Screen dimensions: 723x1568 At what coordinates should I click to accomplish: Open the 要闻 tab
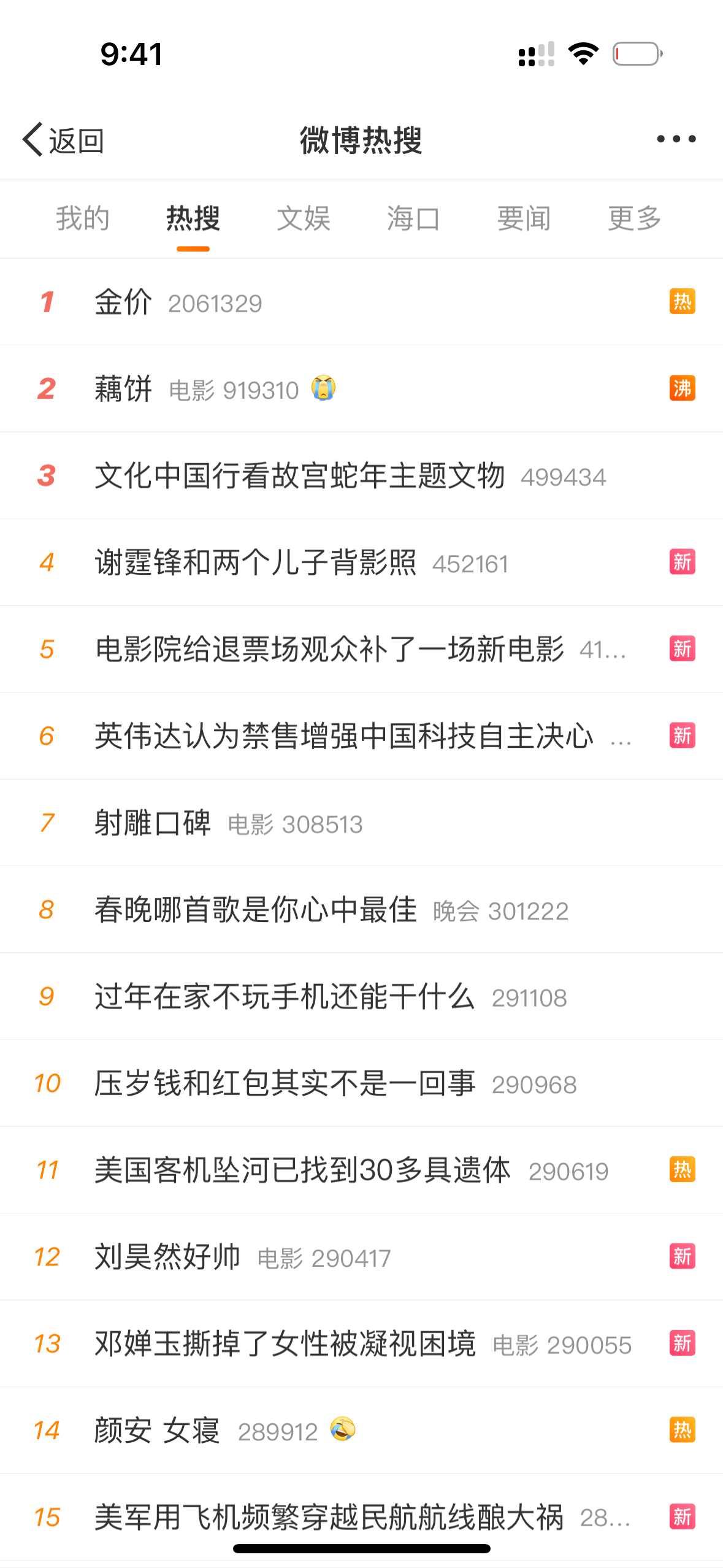524,218
